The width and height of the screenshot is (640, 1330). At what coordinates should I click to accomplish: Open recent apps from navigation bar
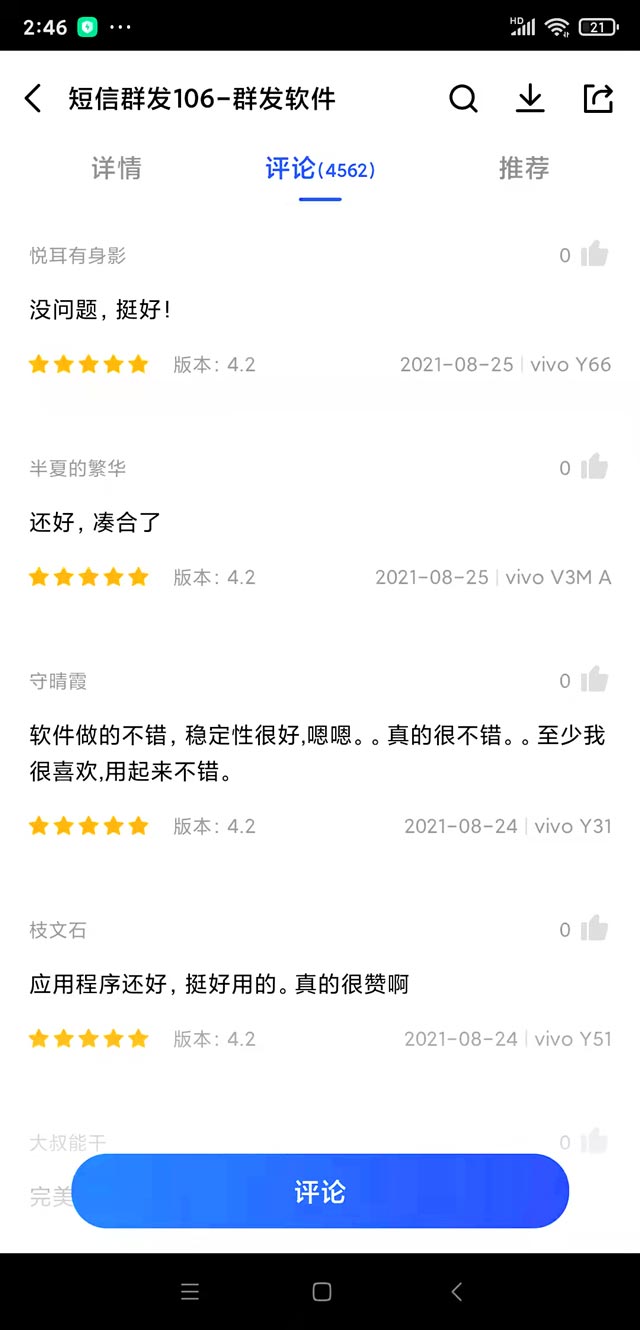point(190,1292)
